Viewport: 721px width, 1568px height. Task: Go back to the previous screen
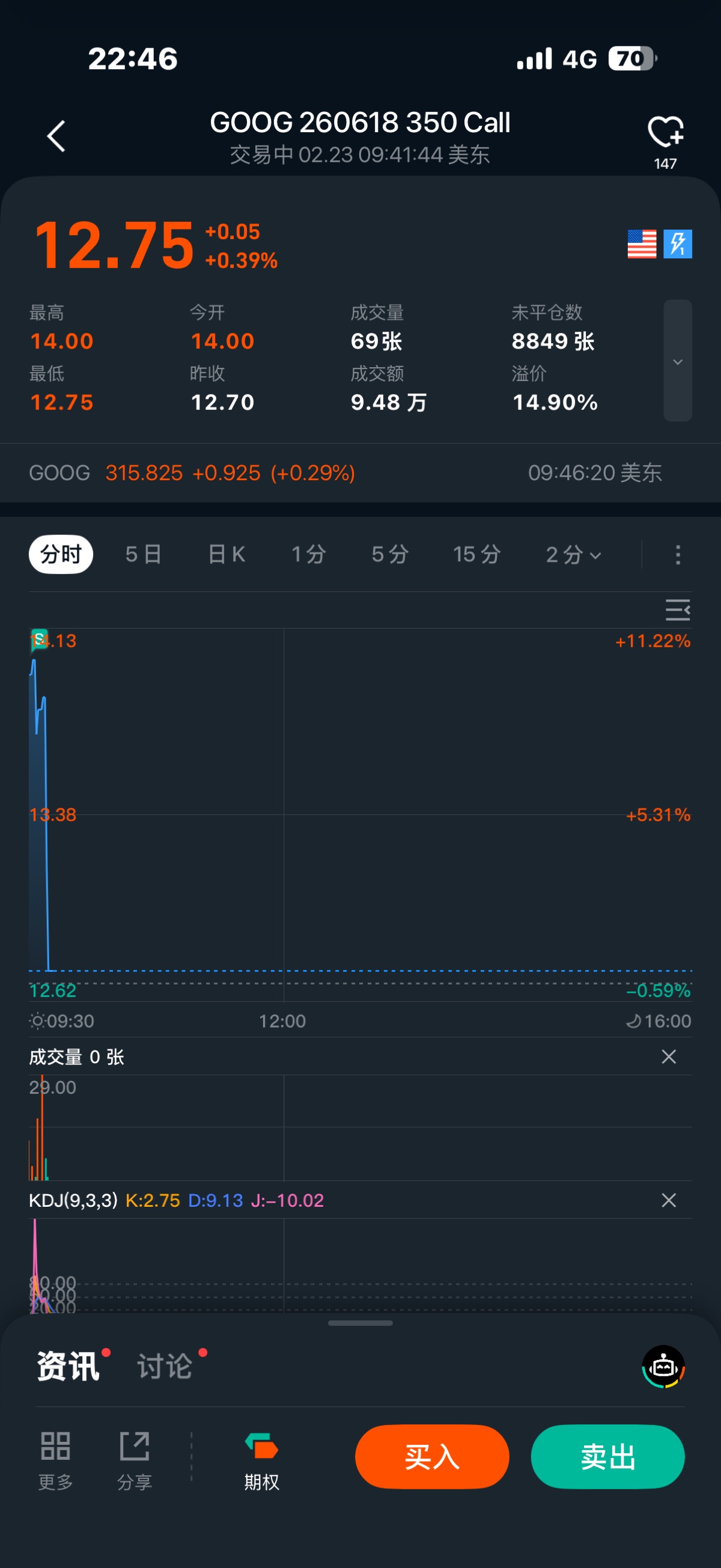coord(56,136)
